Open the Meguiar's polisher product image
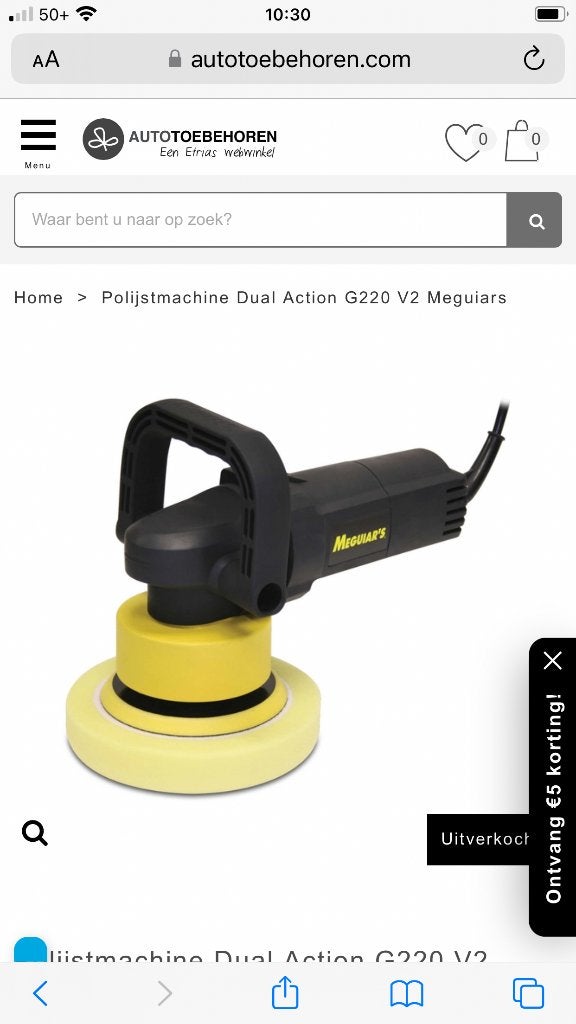The height and width of the screenshot is (1024, 576). (x=287, y=596)
